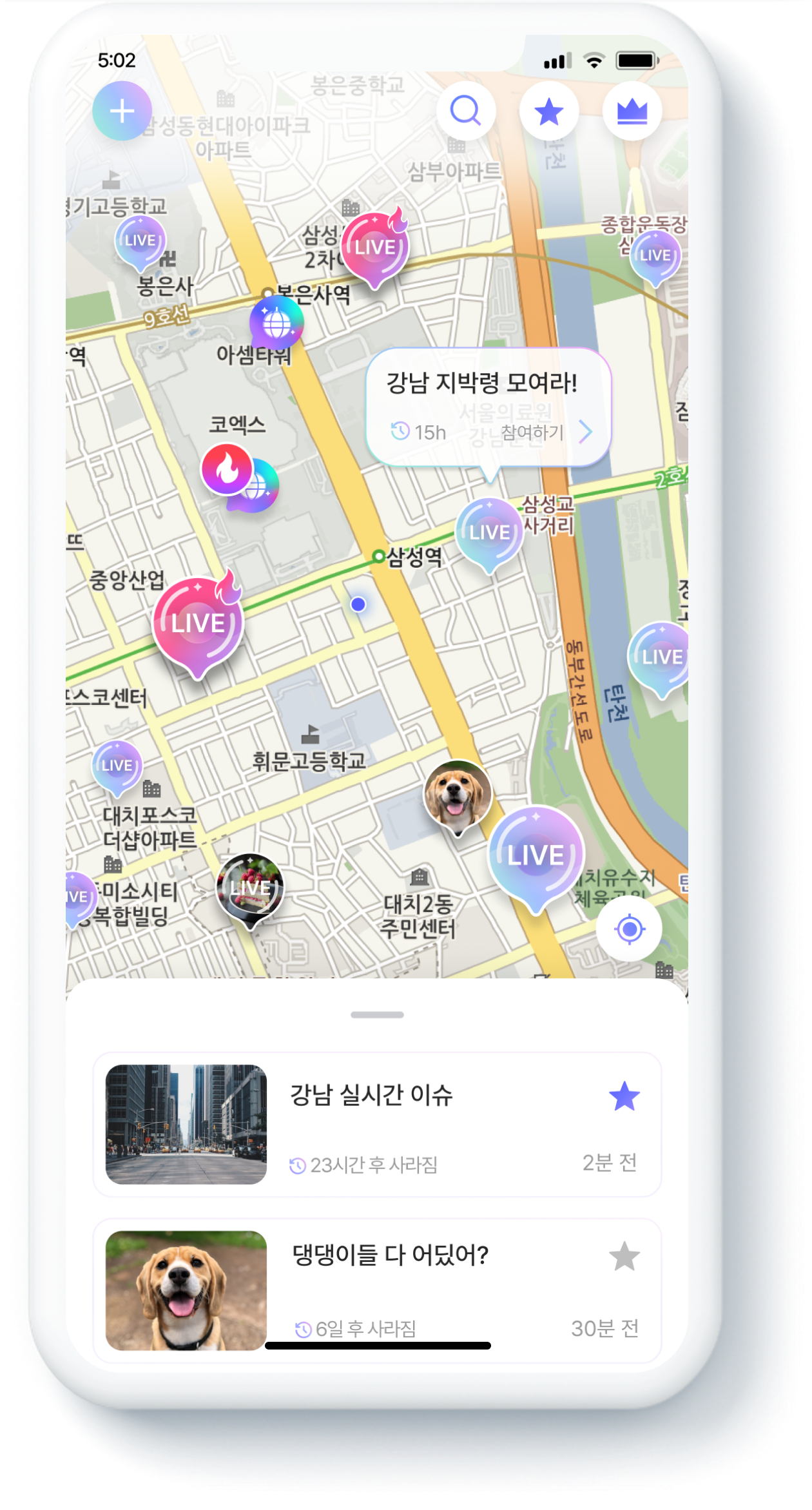Tap the globe marker at 아셈타워
The height and width of the screenshot is (1510, 812).
tap(276, 322)
